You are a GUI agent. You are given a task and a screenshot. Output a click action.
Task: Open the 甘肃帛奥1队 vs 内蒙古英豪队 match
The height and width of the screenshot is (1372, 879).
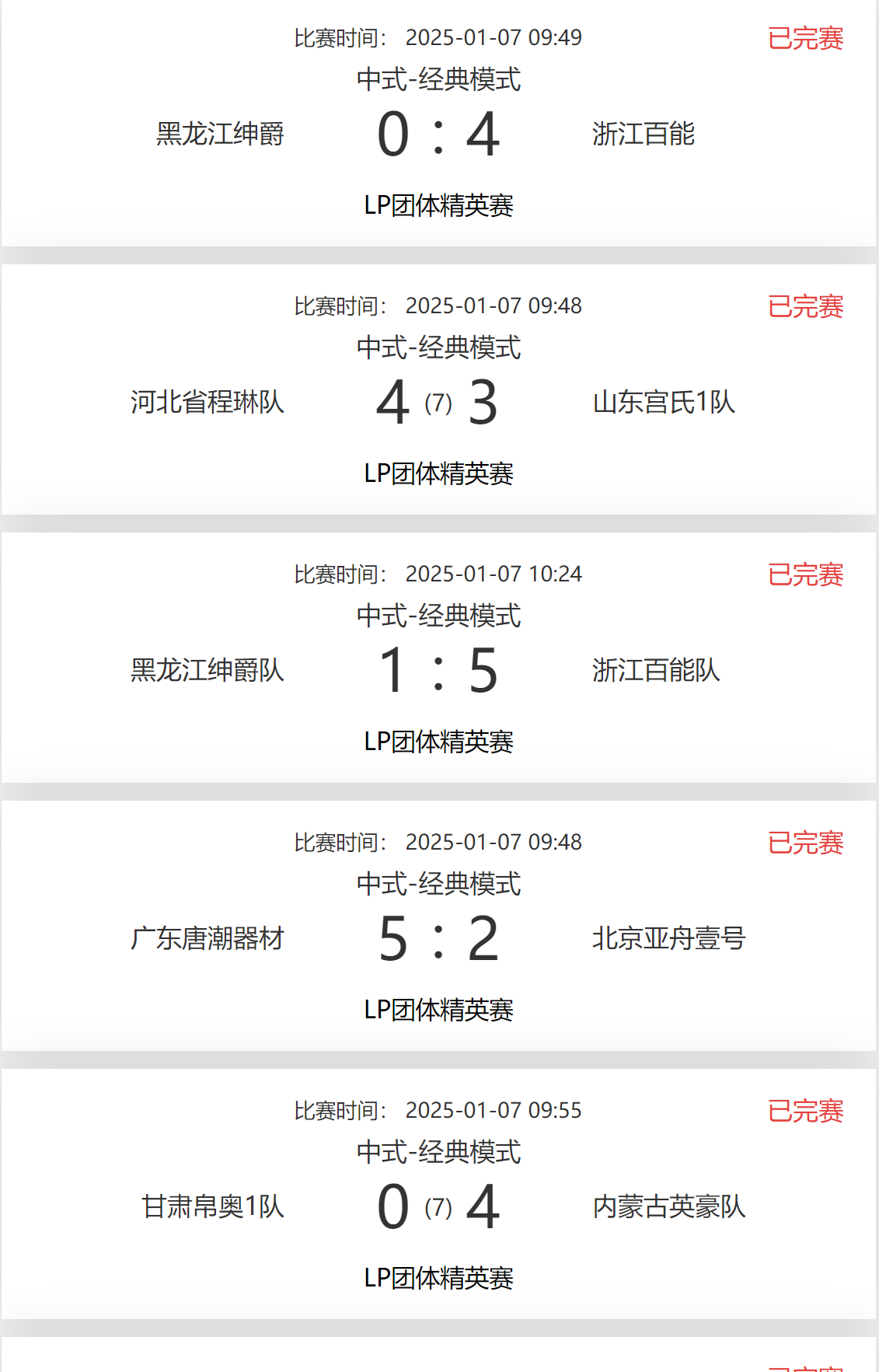(x=438, y=1206)
